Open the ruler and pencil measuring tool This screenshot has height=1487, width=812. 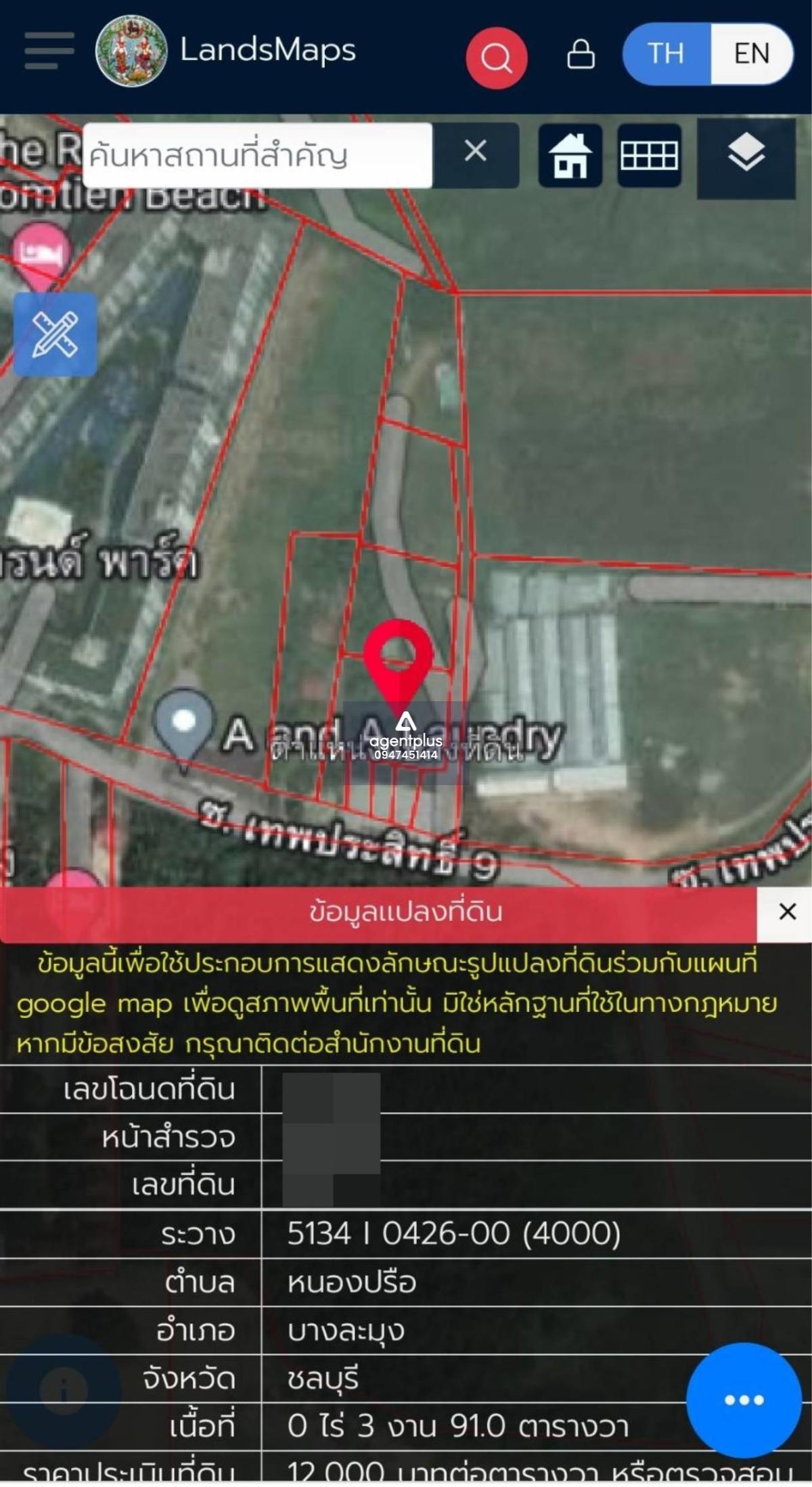(55, 334)
